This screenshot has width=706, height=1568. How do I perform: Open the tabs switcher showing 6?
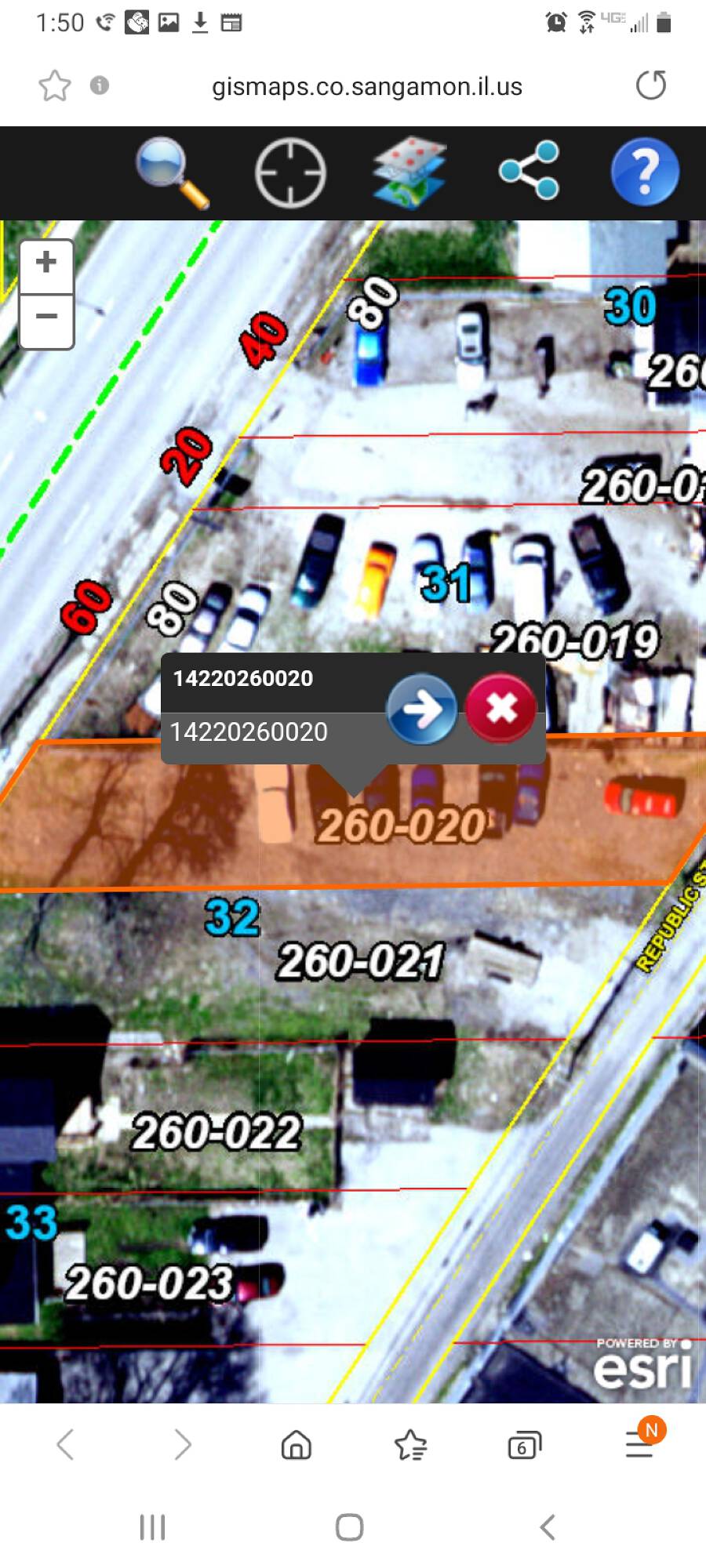524,1445
